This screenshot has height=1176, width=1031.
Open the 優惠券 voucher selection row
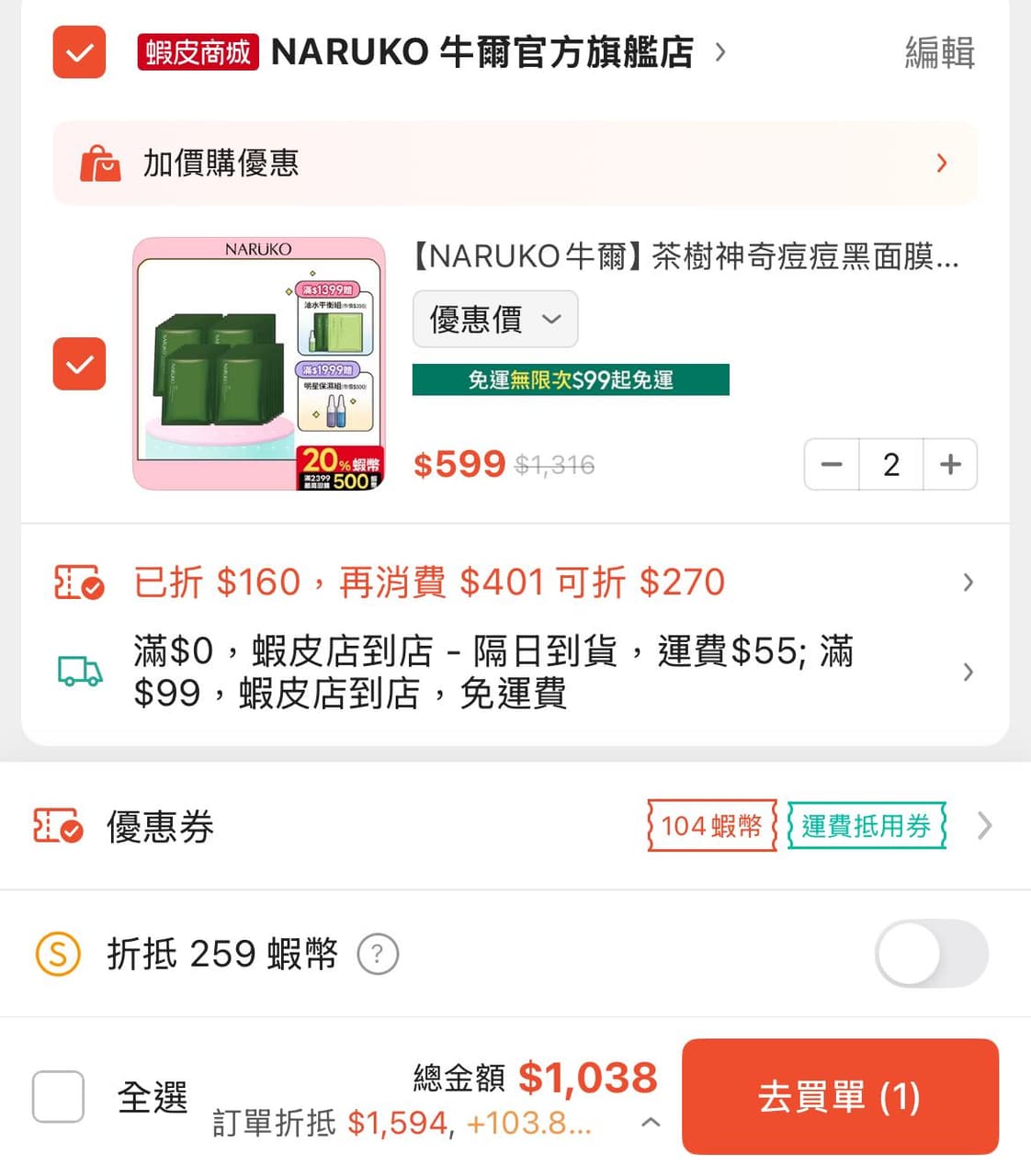515,826
